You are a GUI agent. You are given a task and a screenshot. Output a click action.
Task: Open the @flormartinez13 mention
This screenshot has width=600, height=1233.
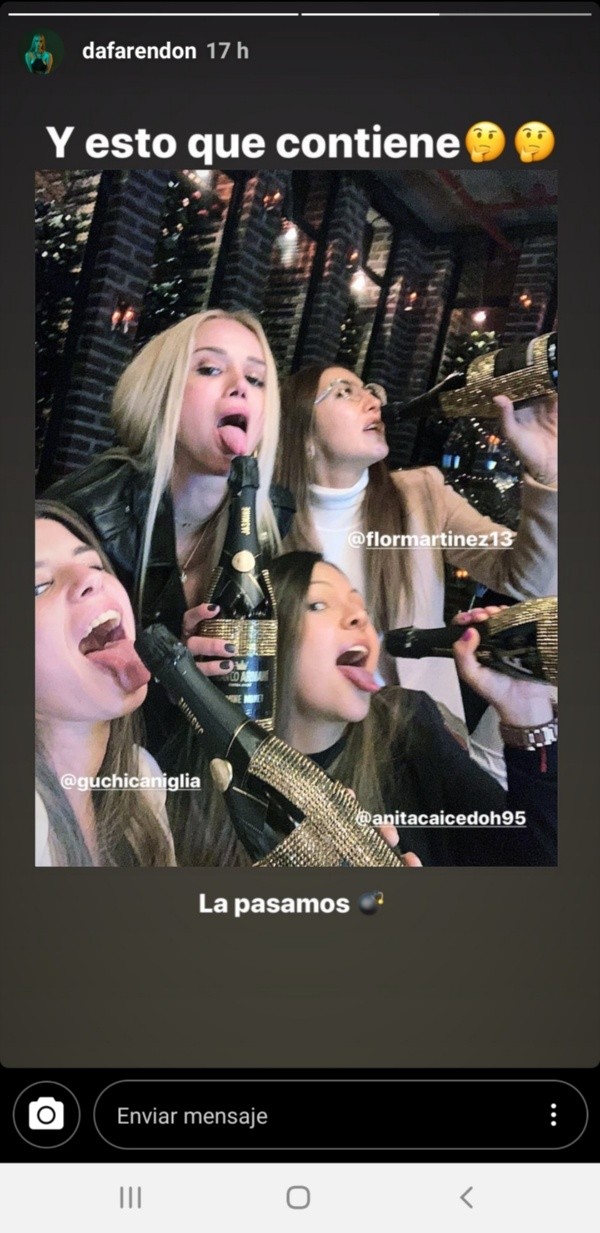pyautogui.click(x=430, y=540)
